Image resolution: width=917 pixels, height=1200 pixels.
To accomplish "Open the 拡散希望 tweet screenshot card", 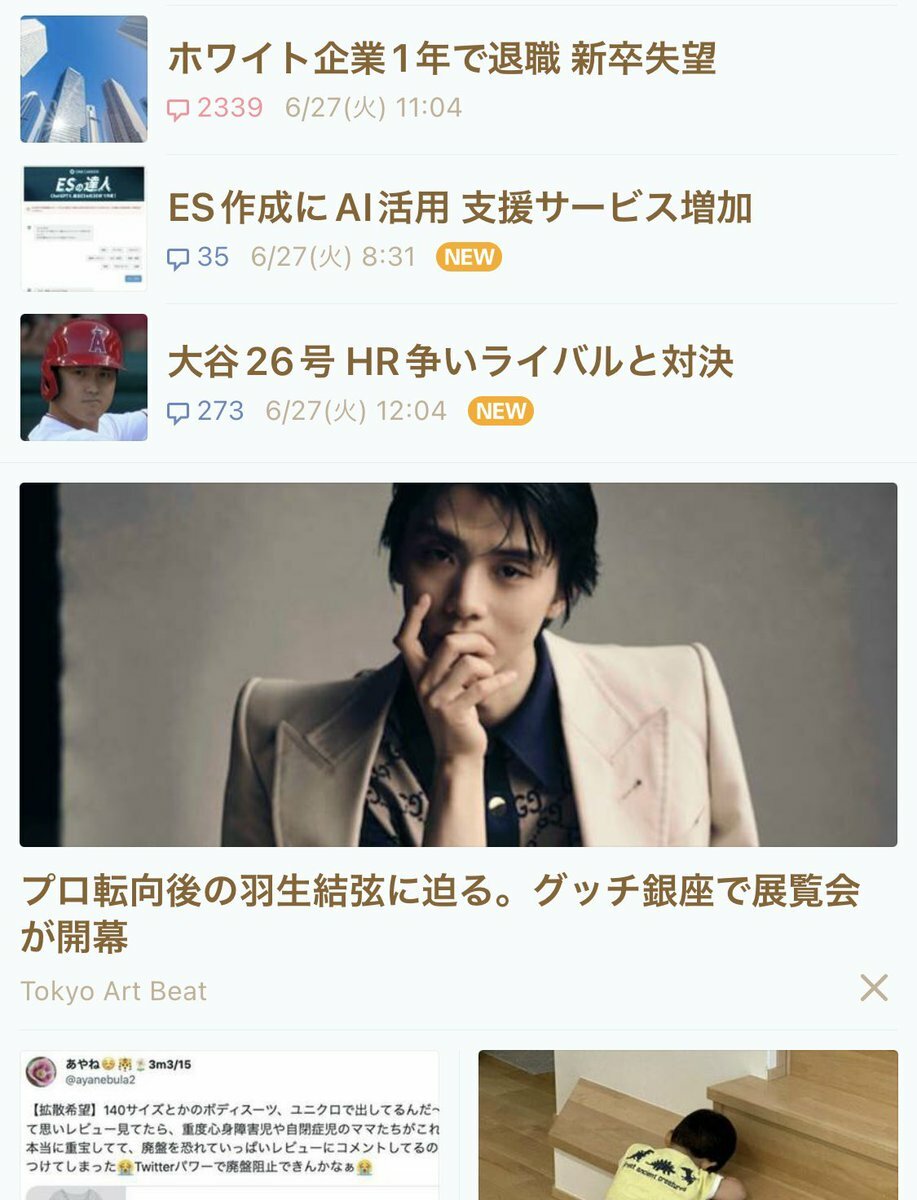I will click(x=229, y=1124).
